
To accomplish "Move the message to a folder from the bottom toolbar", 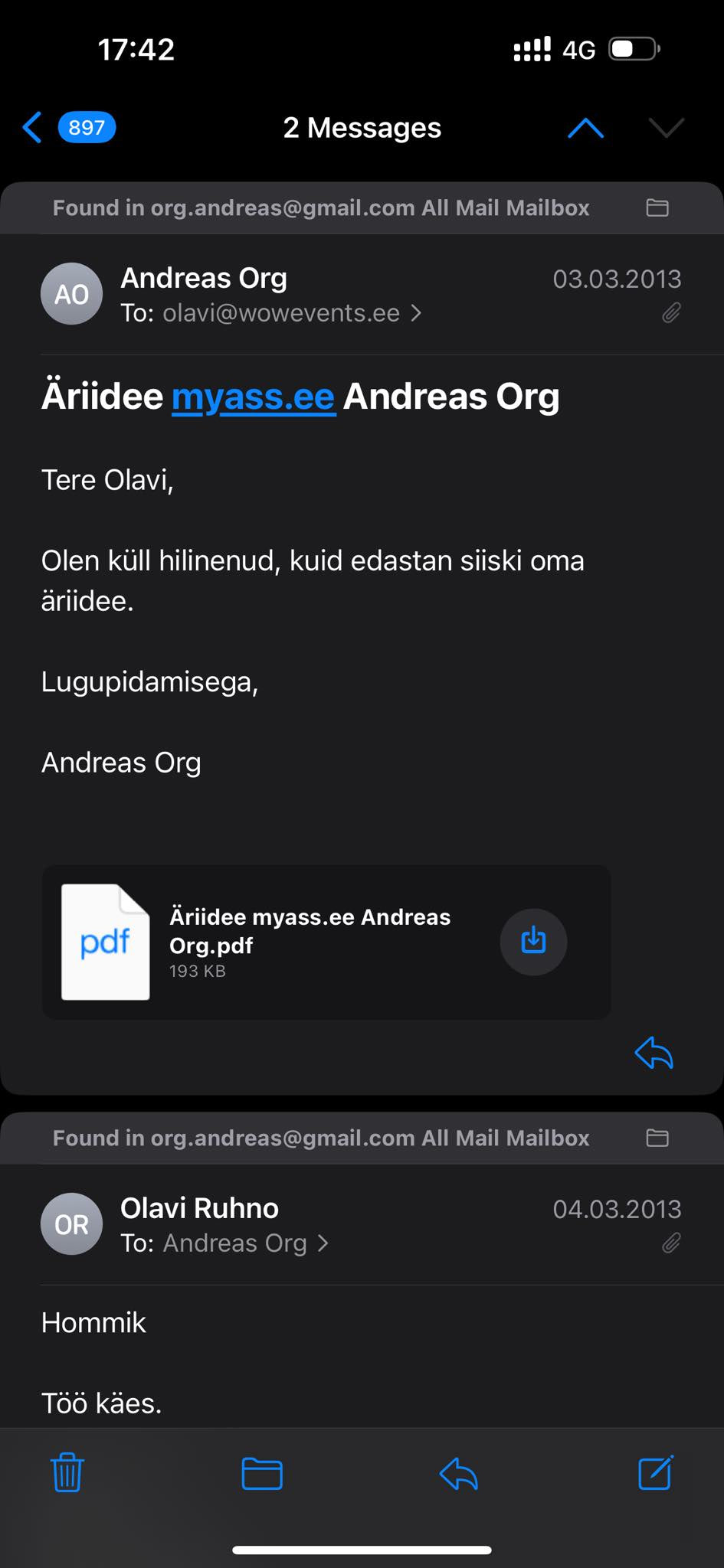I will coord(262,1473).
